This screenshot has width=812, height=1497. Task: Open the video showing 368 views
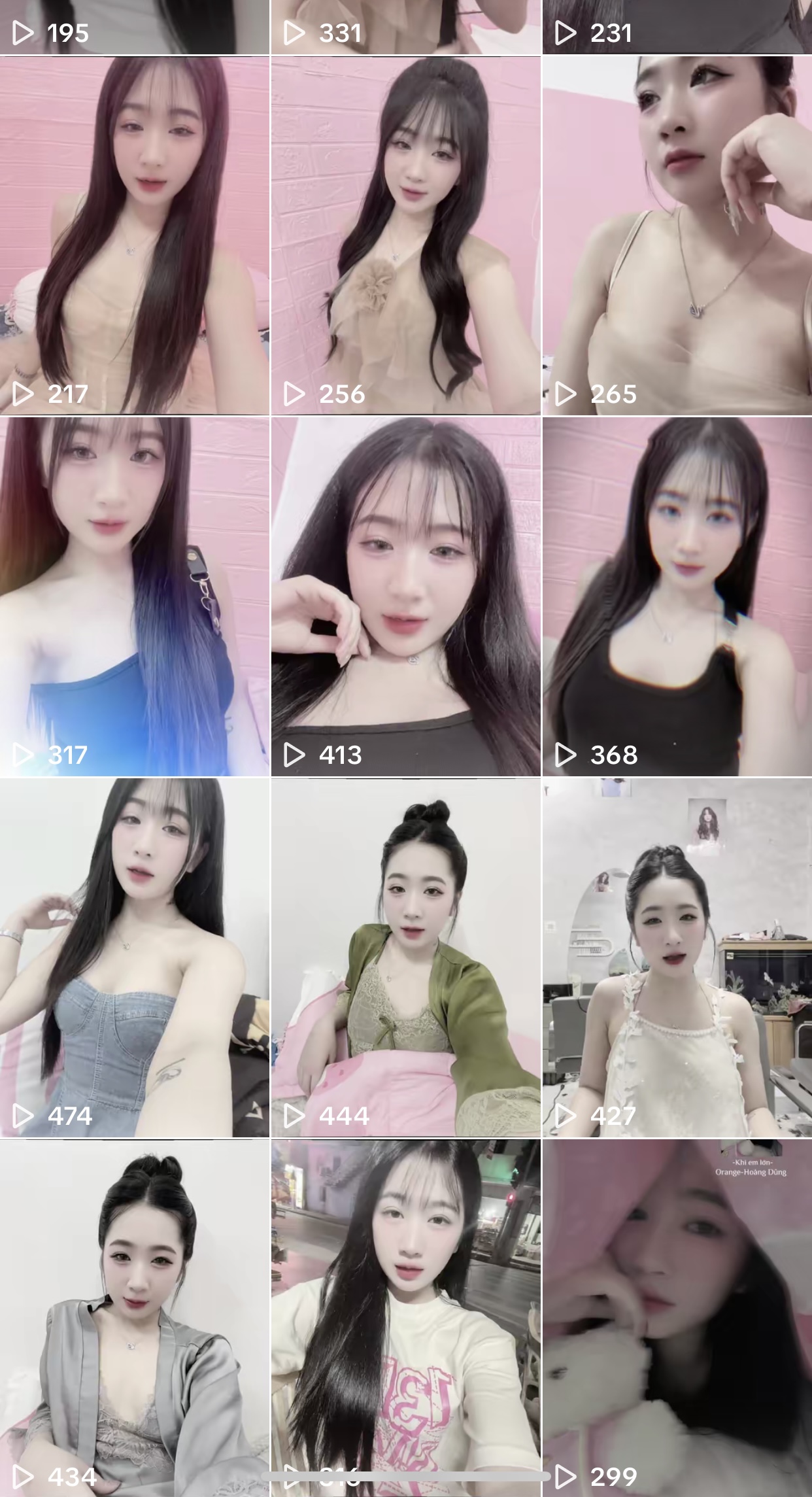click(677, 596)
